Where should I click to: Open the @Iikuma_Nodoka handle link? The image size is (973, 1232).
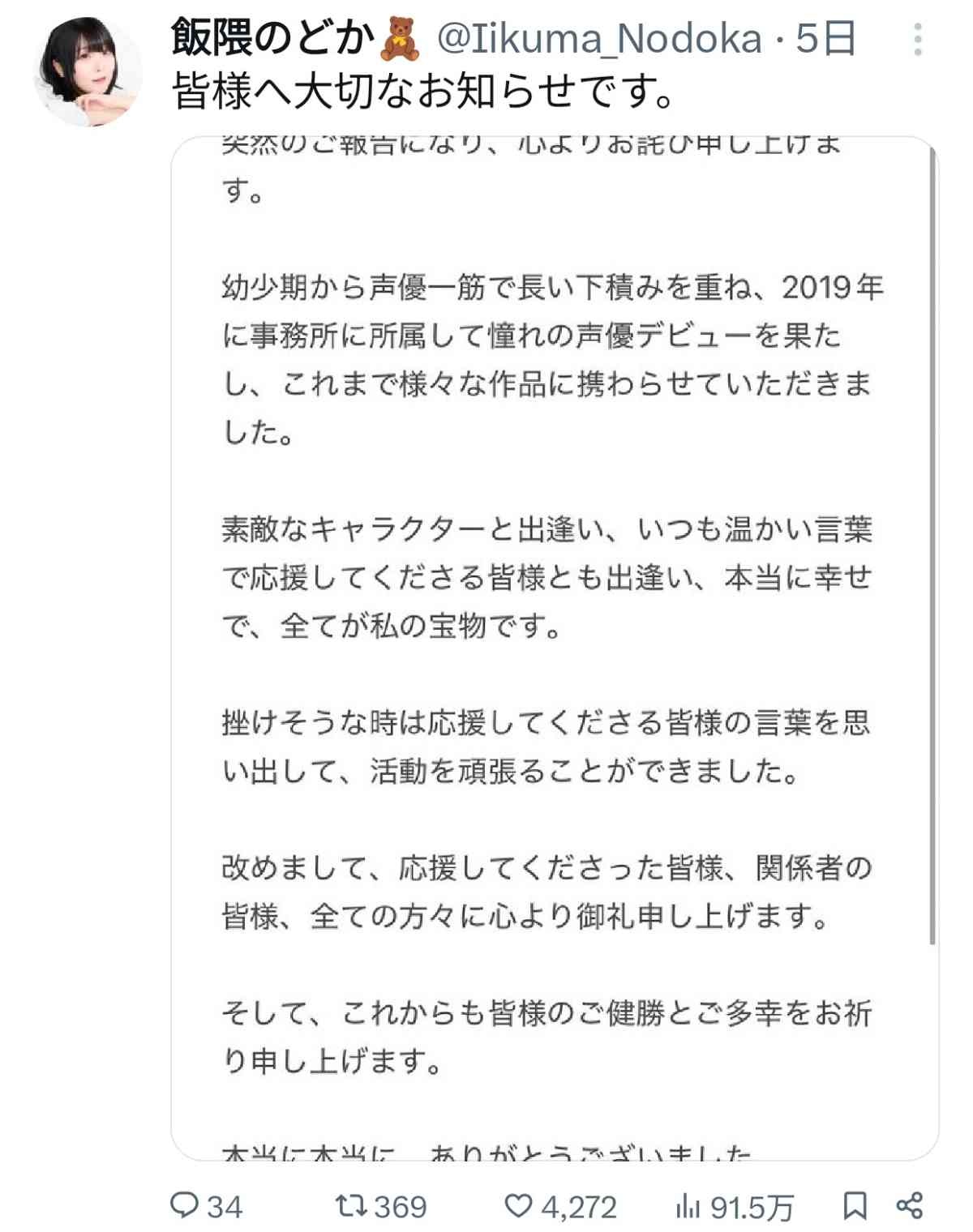[599, 39]
